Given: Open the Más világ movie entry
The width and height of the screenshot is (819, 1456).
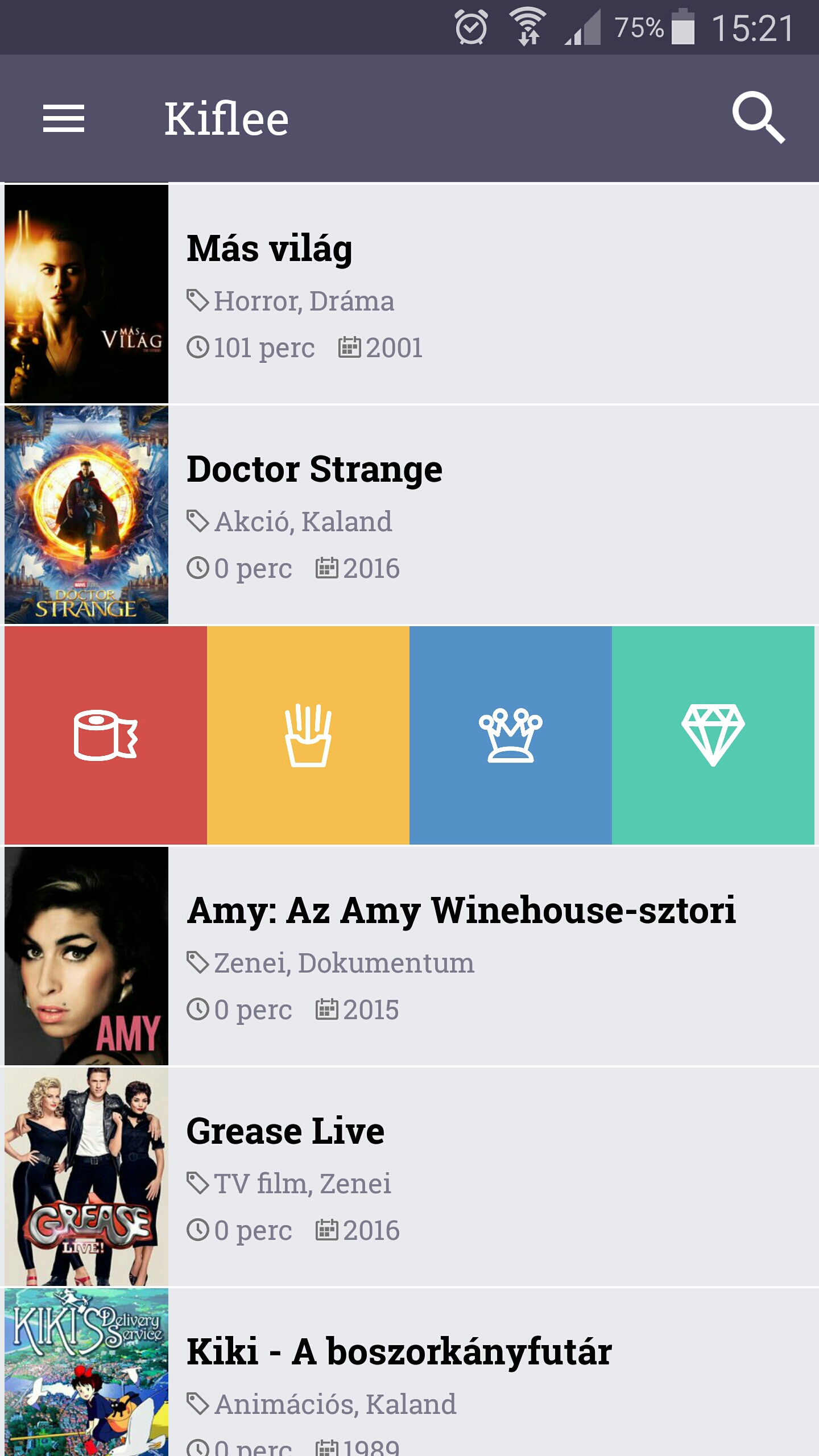Looking at the screenshot, I should pyautogui.click(x=409, y=293).
